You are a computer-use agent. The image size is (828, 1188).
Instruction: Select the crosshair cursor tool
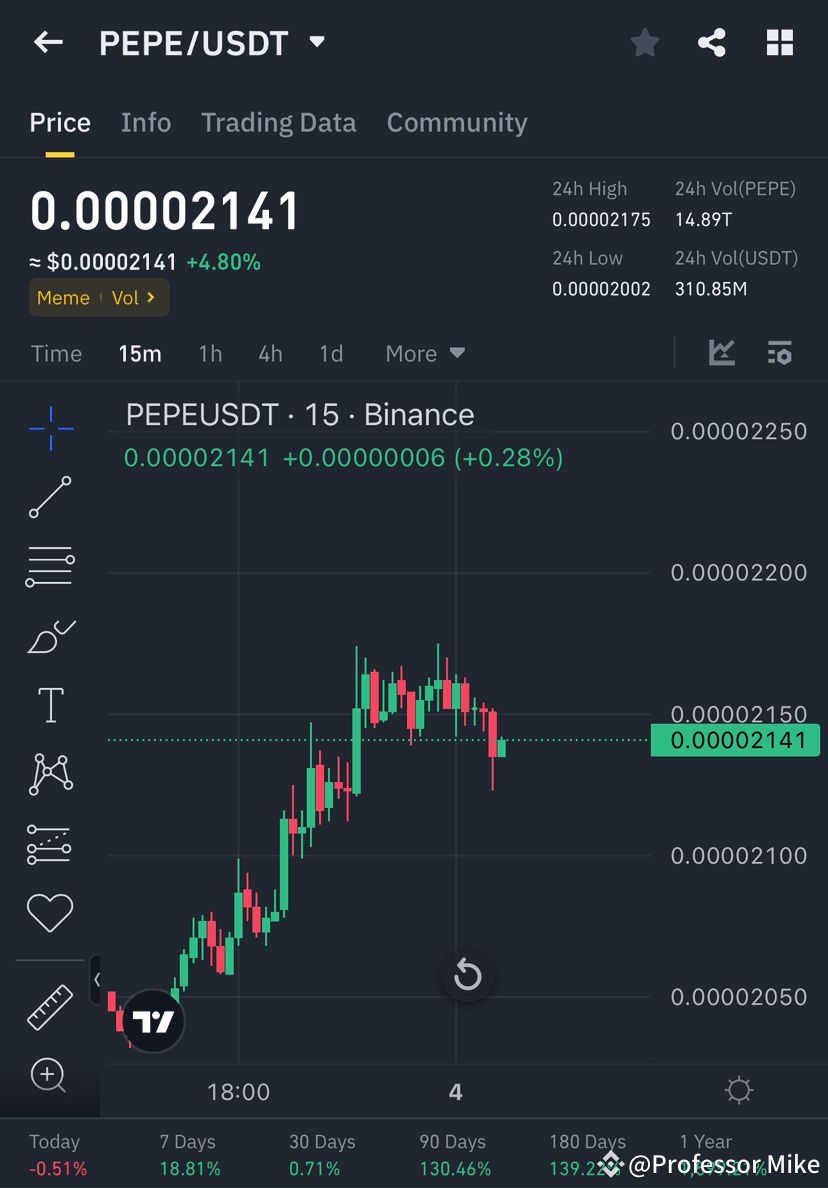click(50, 428)
